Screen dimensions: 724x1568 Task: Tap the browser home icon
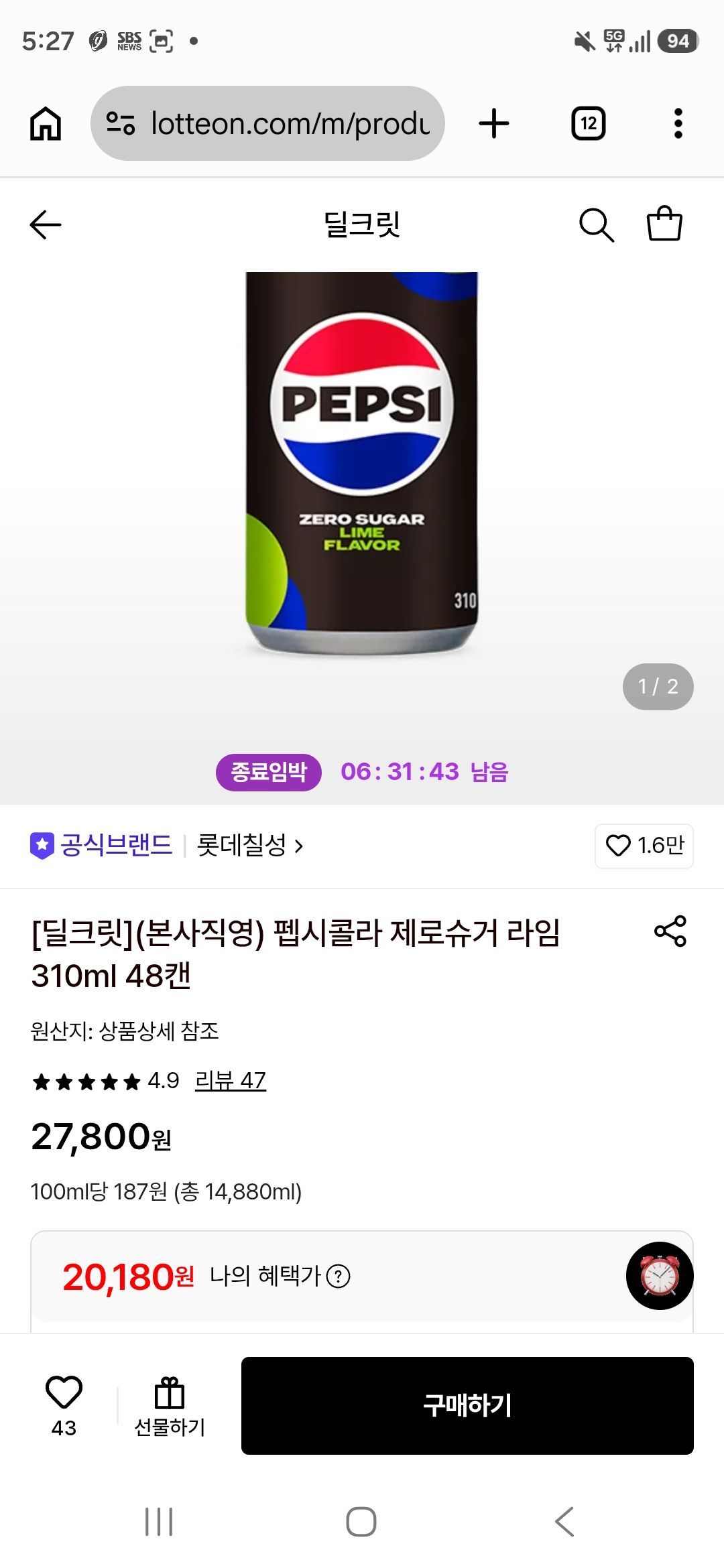tap(46, 123)
